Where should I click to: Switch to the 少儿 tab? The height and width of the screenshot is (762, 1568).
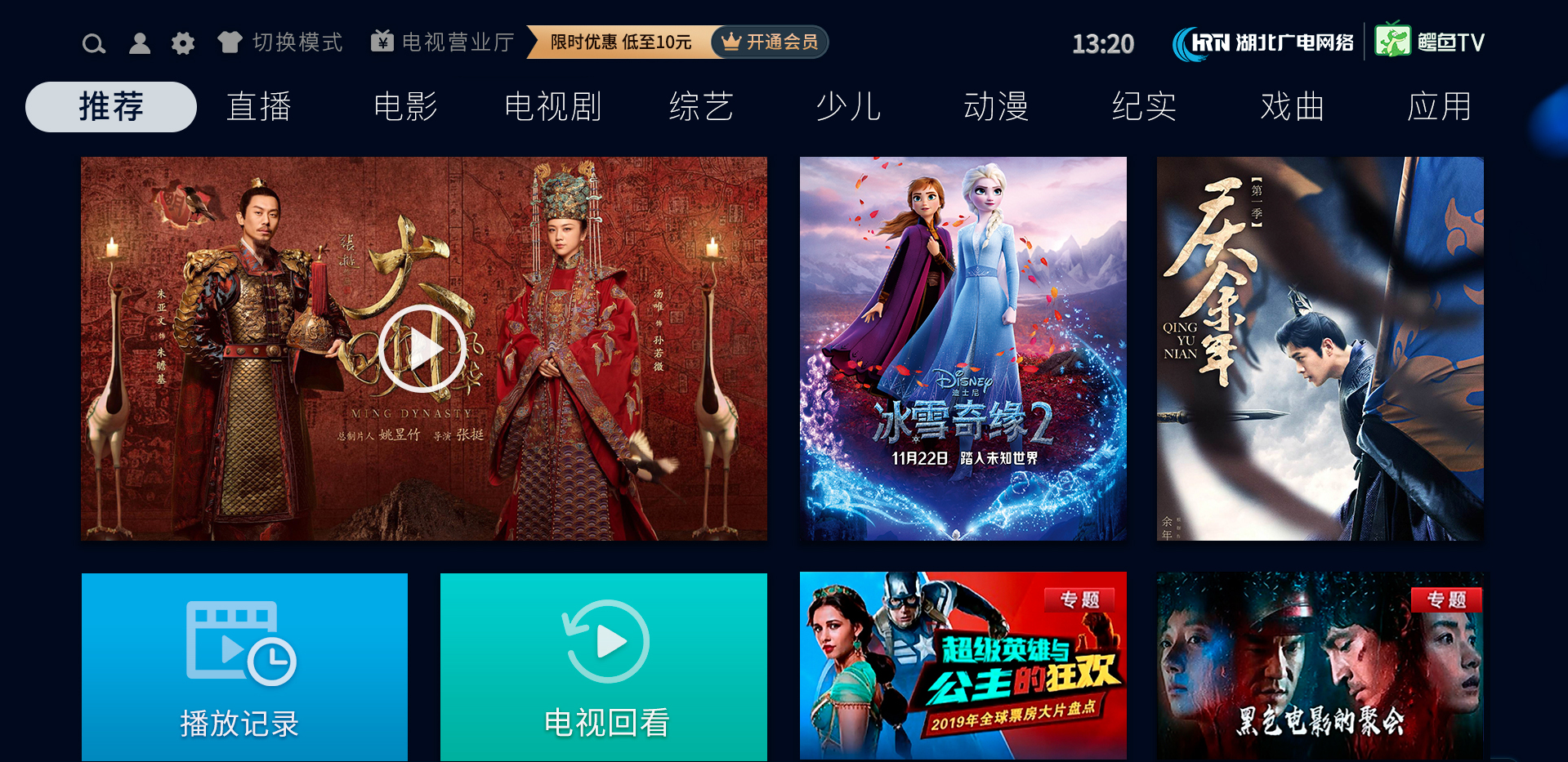click(x=848, y=107)
